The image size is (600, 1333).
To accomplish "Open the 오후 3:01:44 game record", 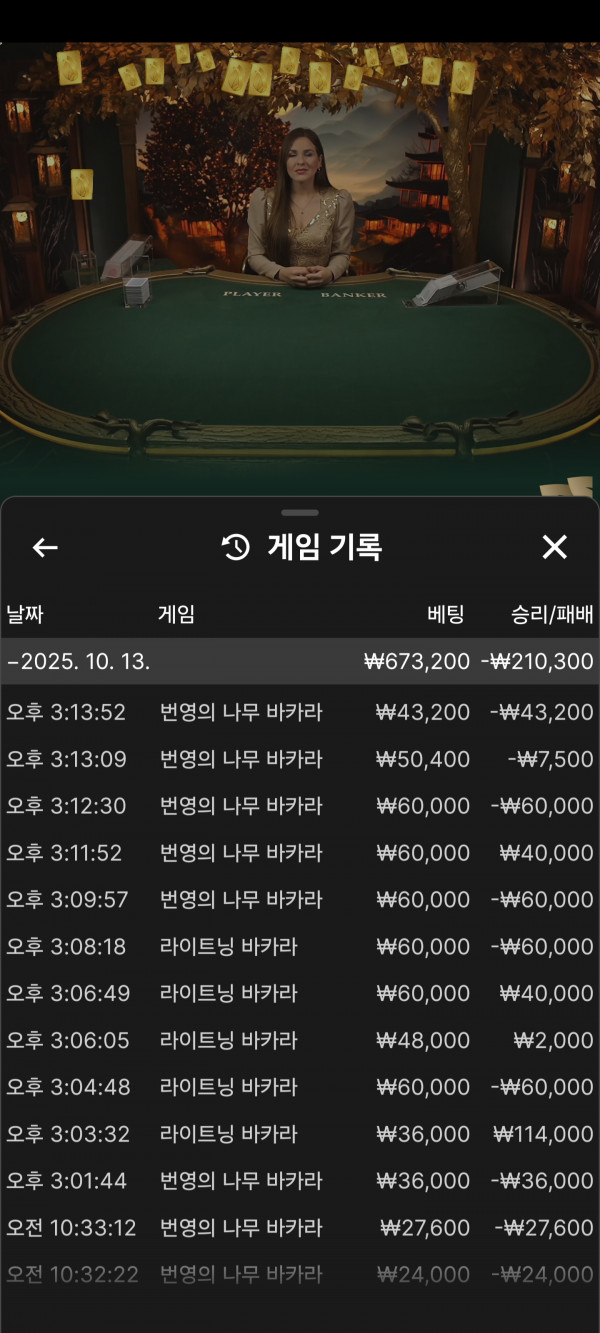I will (x=300, y=1181).
